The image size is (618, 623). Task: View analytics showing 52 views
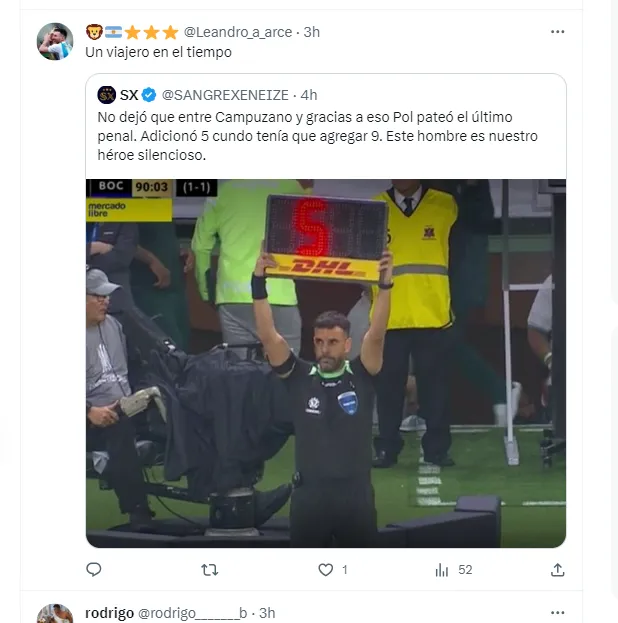[x=452, y=570]
